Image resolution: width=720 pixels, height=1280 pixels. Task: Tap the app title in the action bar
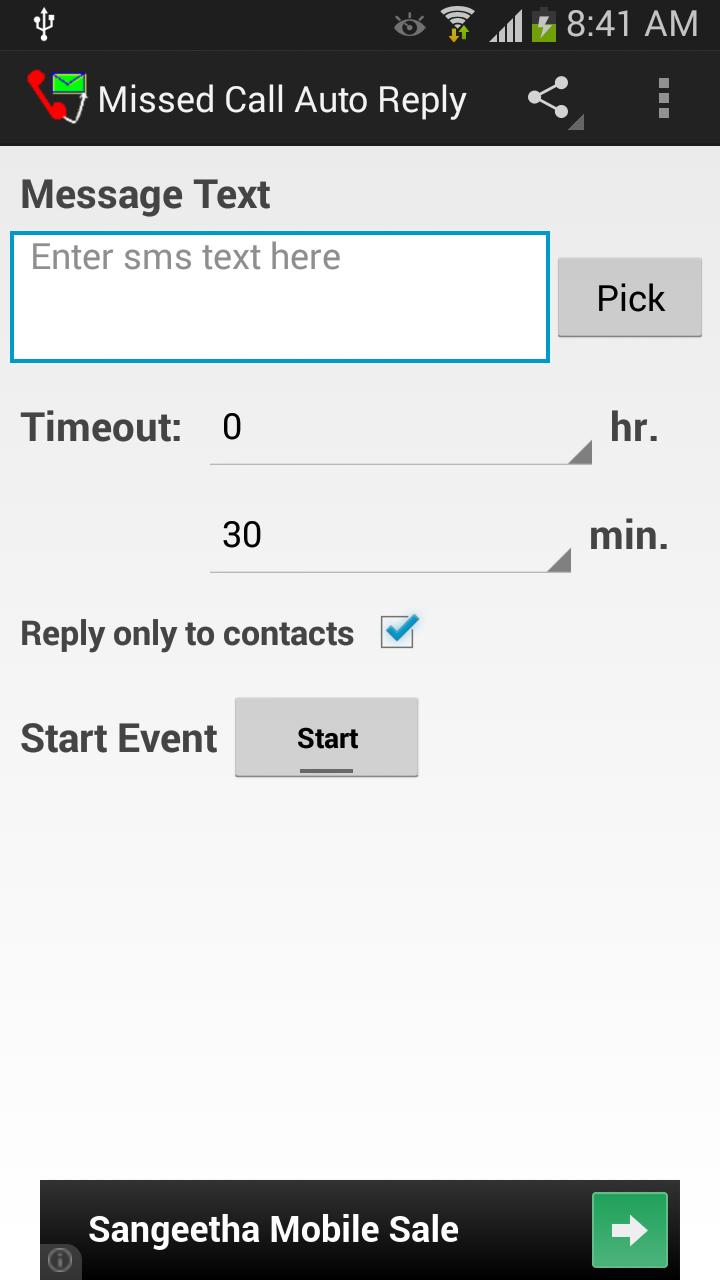pyautogui.click(x=280, y=97)
